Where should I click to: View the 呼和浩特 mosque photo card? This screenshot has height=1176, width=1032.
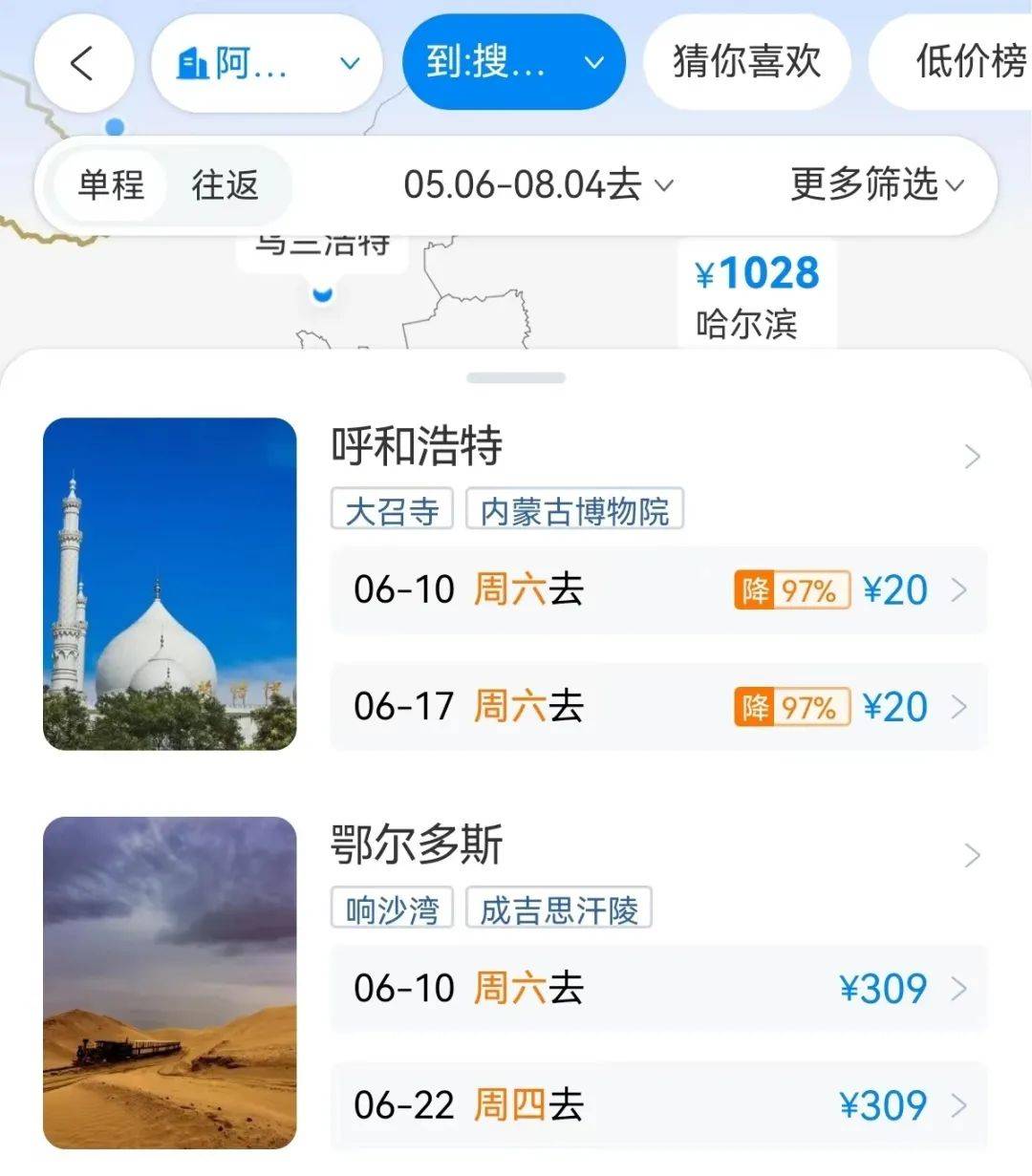tap(170, 584)
